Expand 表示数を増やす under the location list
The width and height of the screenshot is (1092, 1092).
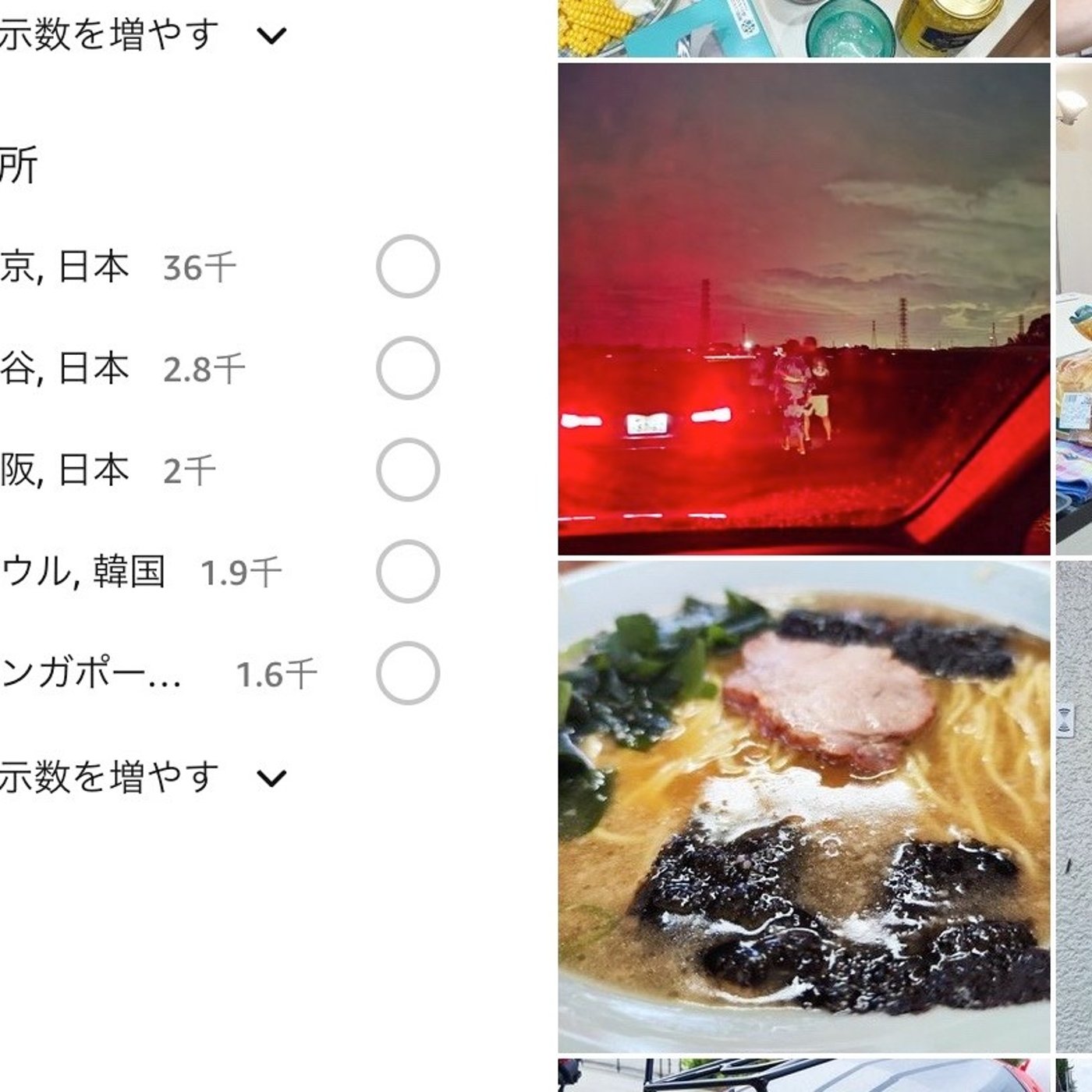coord(140,778)
